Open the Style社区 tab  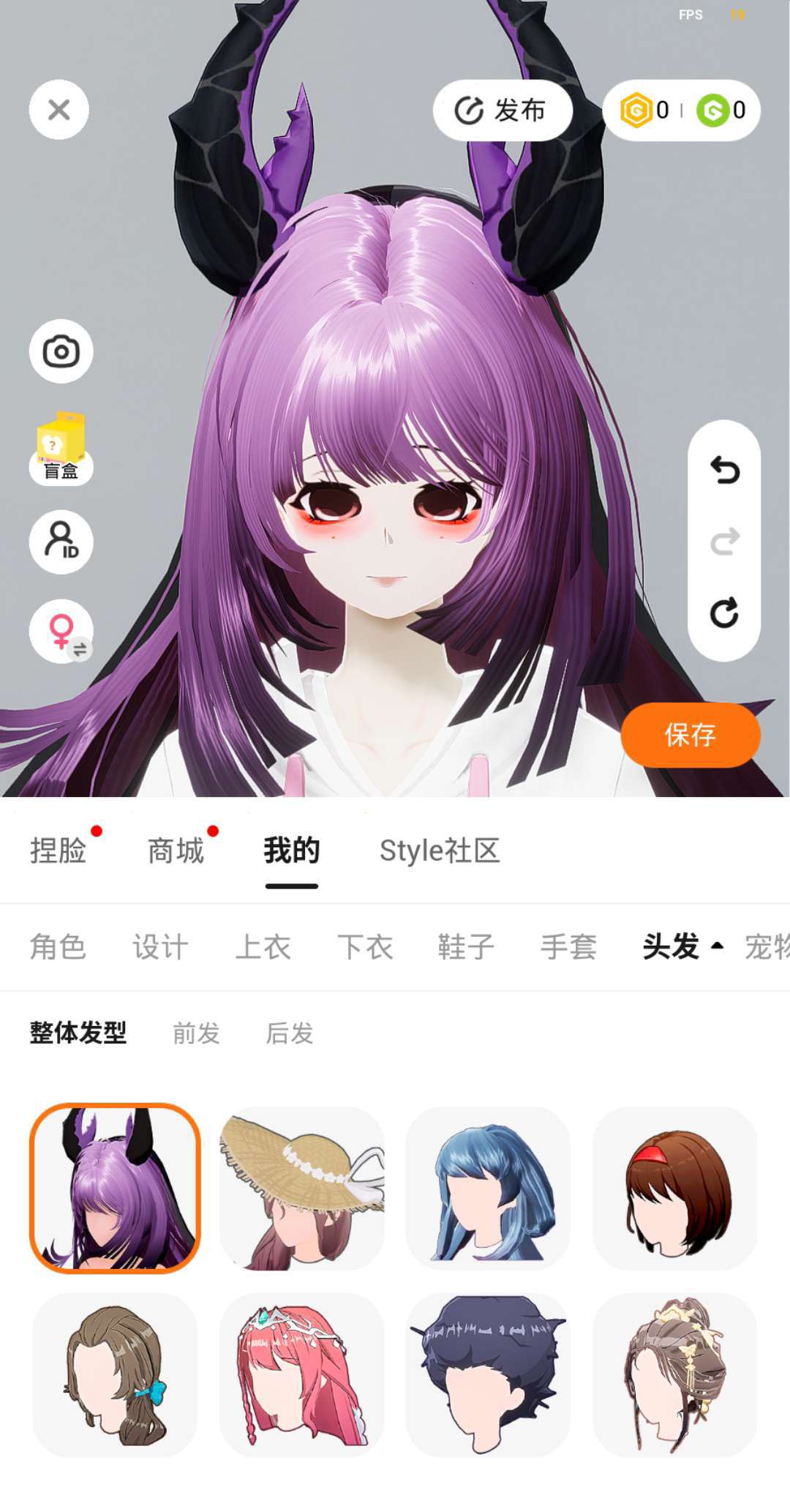point(440,851)
